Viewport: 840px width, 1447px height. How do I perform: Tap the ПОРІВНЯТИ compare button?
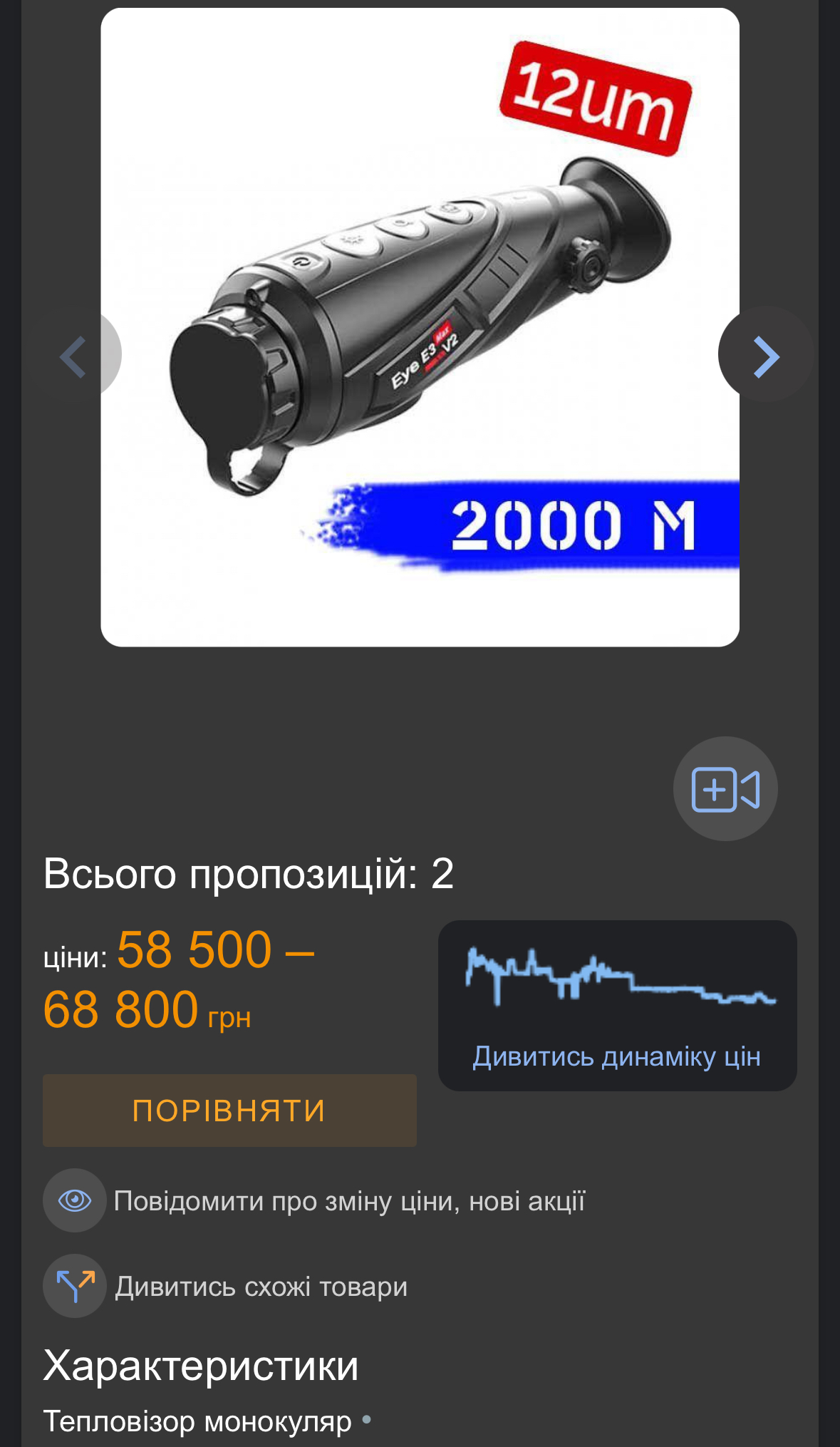(x=229, y=1110)
